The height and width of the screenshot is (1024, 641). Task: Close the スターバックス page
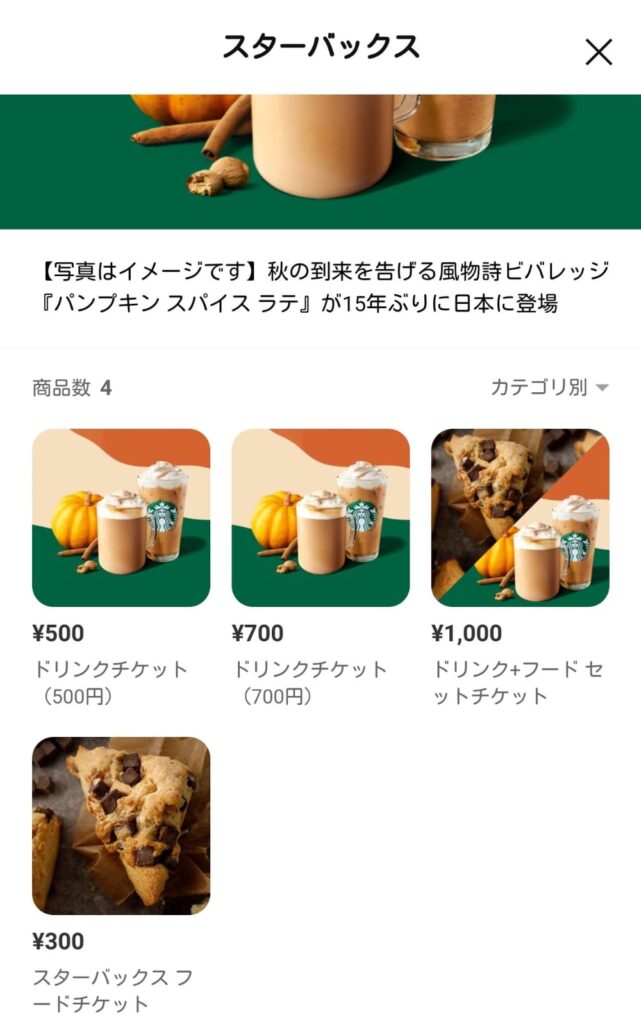click(x=598, y=52)
